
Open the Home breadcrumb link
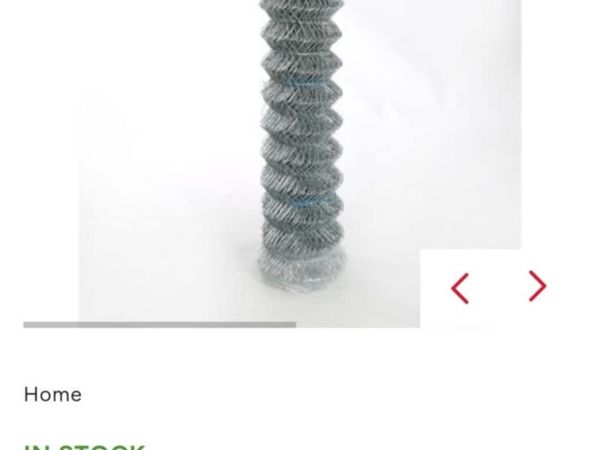coord(53,394)
